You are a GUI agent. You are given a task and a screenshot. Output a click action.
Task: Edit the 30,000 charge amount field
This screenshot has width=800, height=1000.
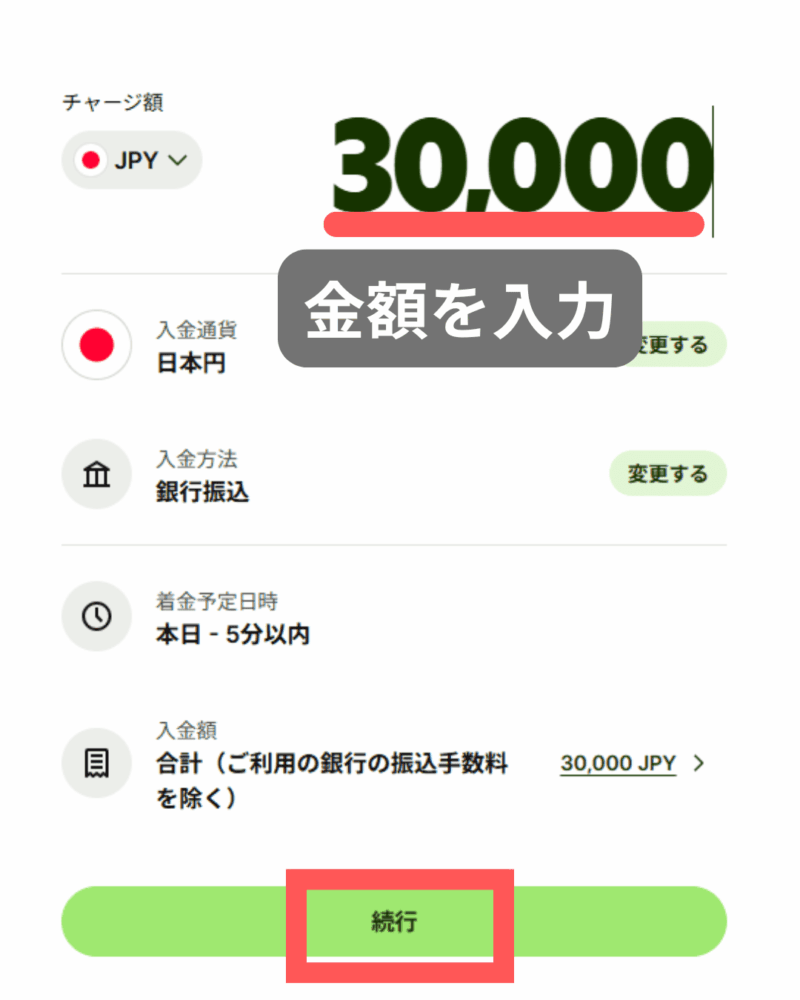pyautogui.click(x=520, y=165)
